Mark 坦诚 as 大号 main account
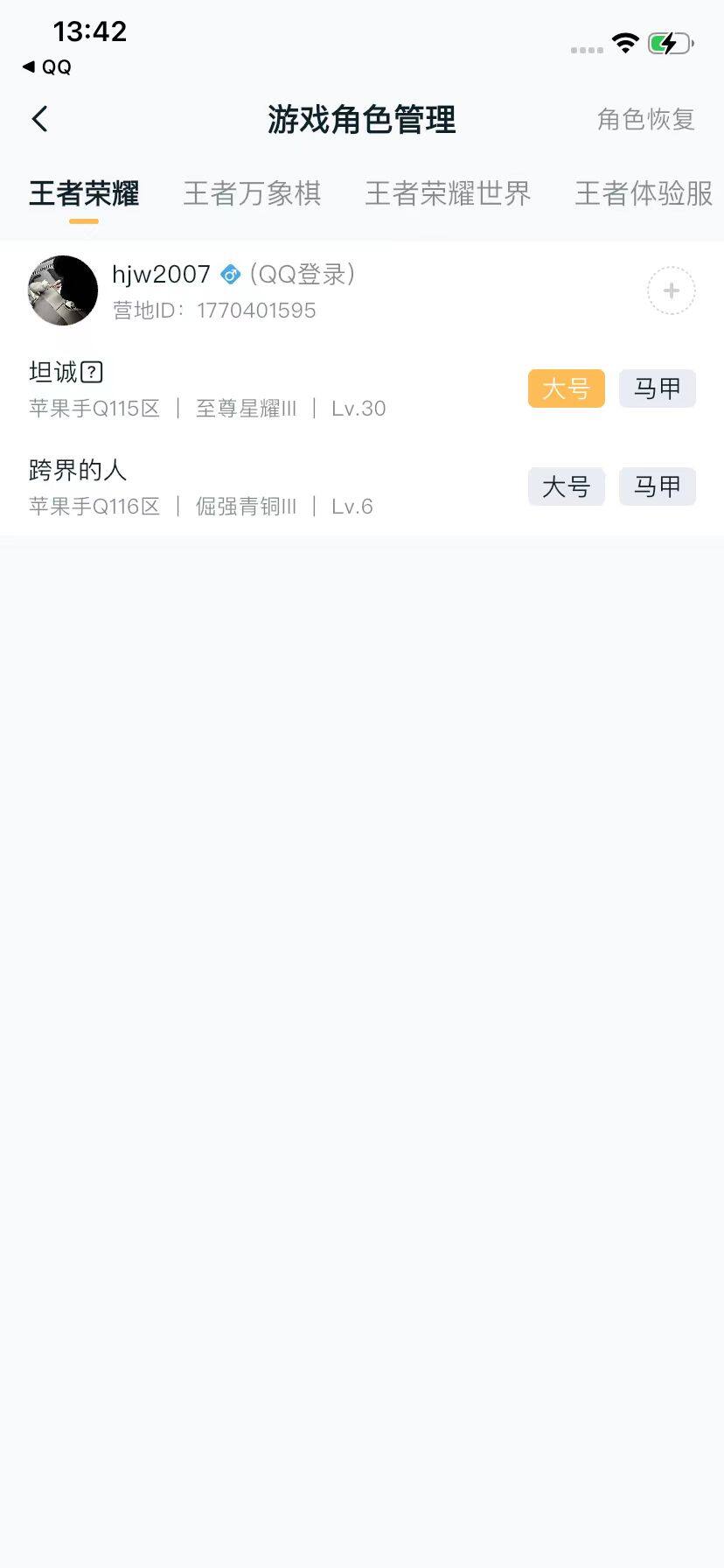 coord(566,388)
